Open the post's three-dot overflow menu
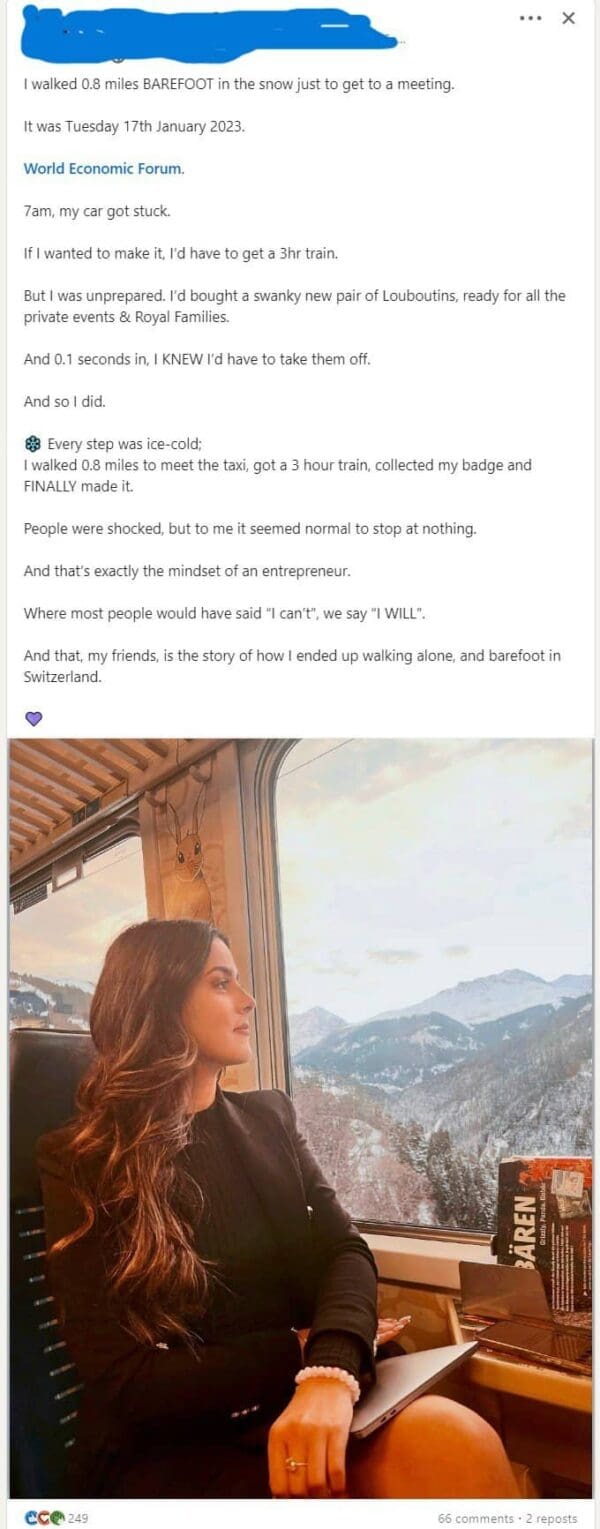 click(x=531, y=18)
